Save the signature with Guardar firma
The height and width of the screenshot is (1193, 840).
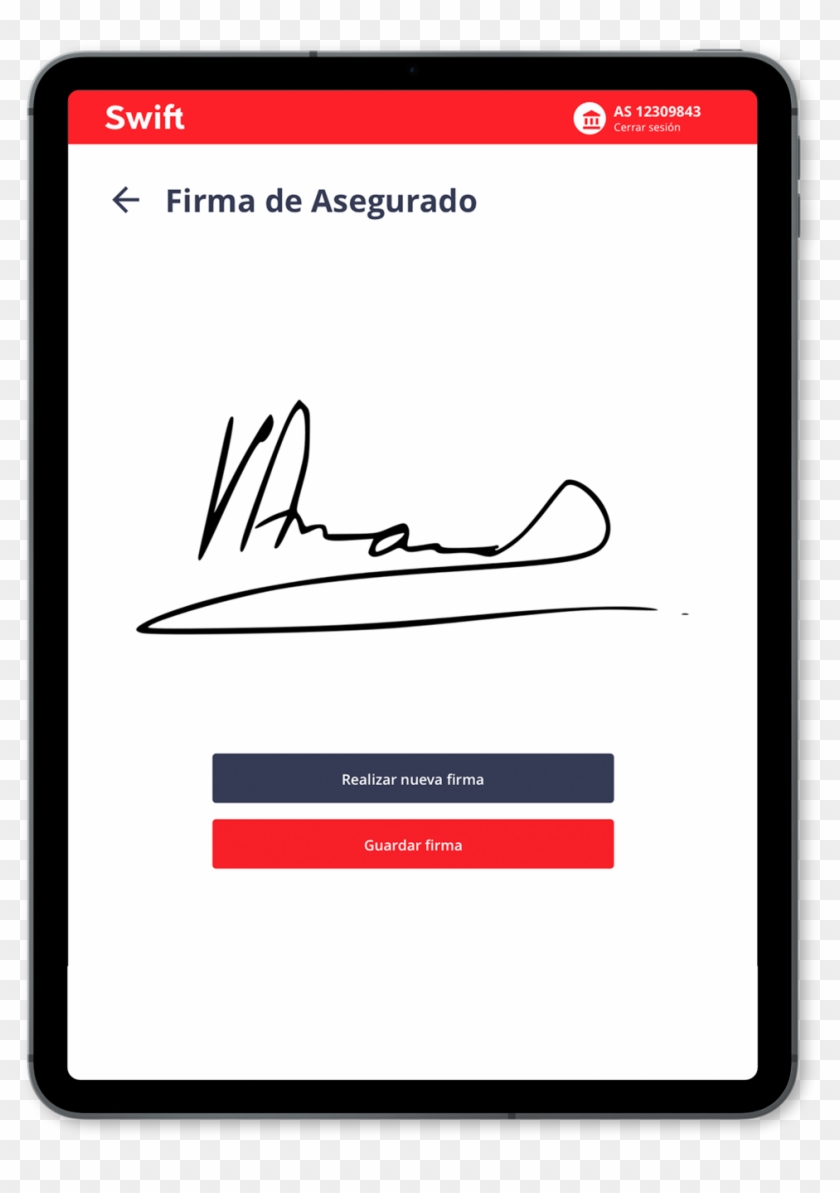[x=412, y=845]
